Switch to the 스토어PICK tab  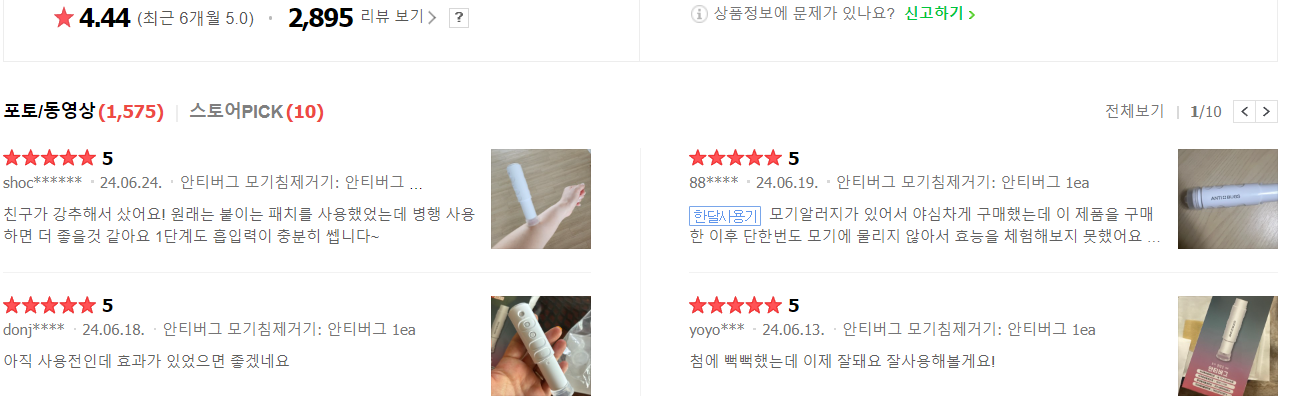click(256, 111)
